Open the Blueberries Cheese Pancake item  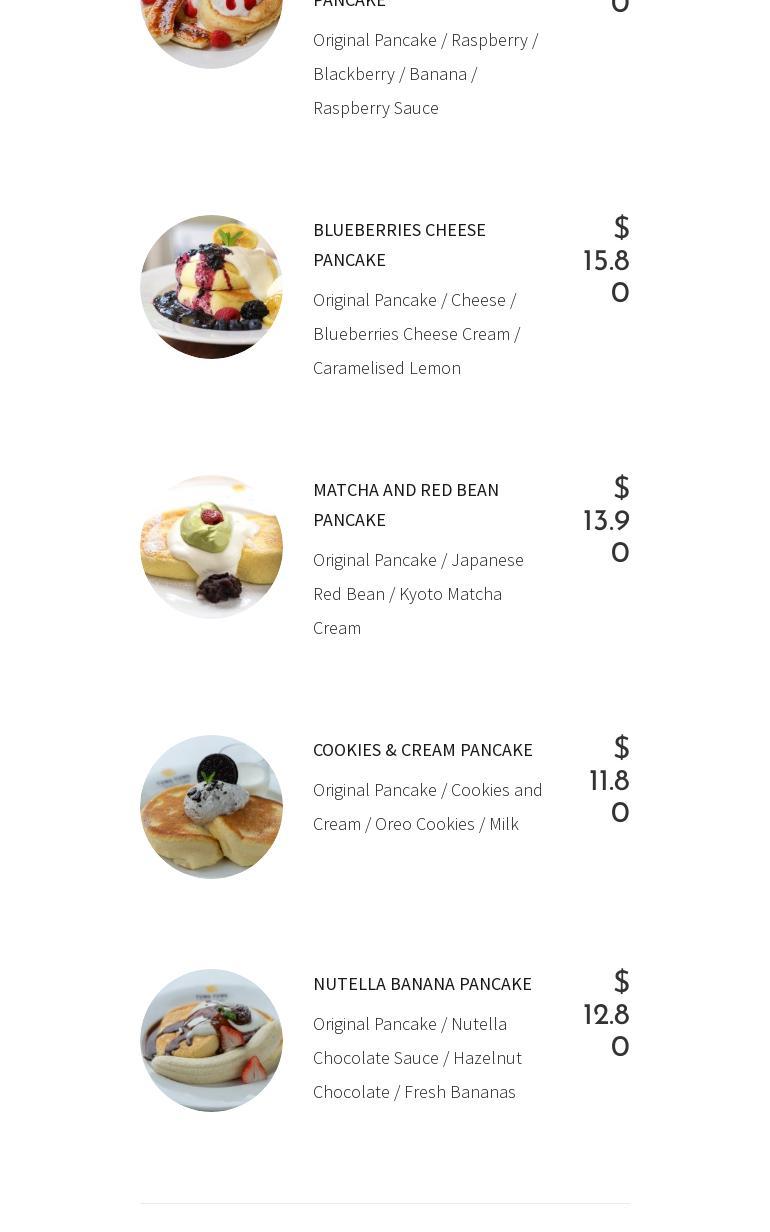coord(399,244)
